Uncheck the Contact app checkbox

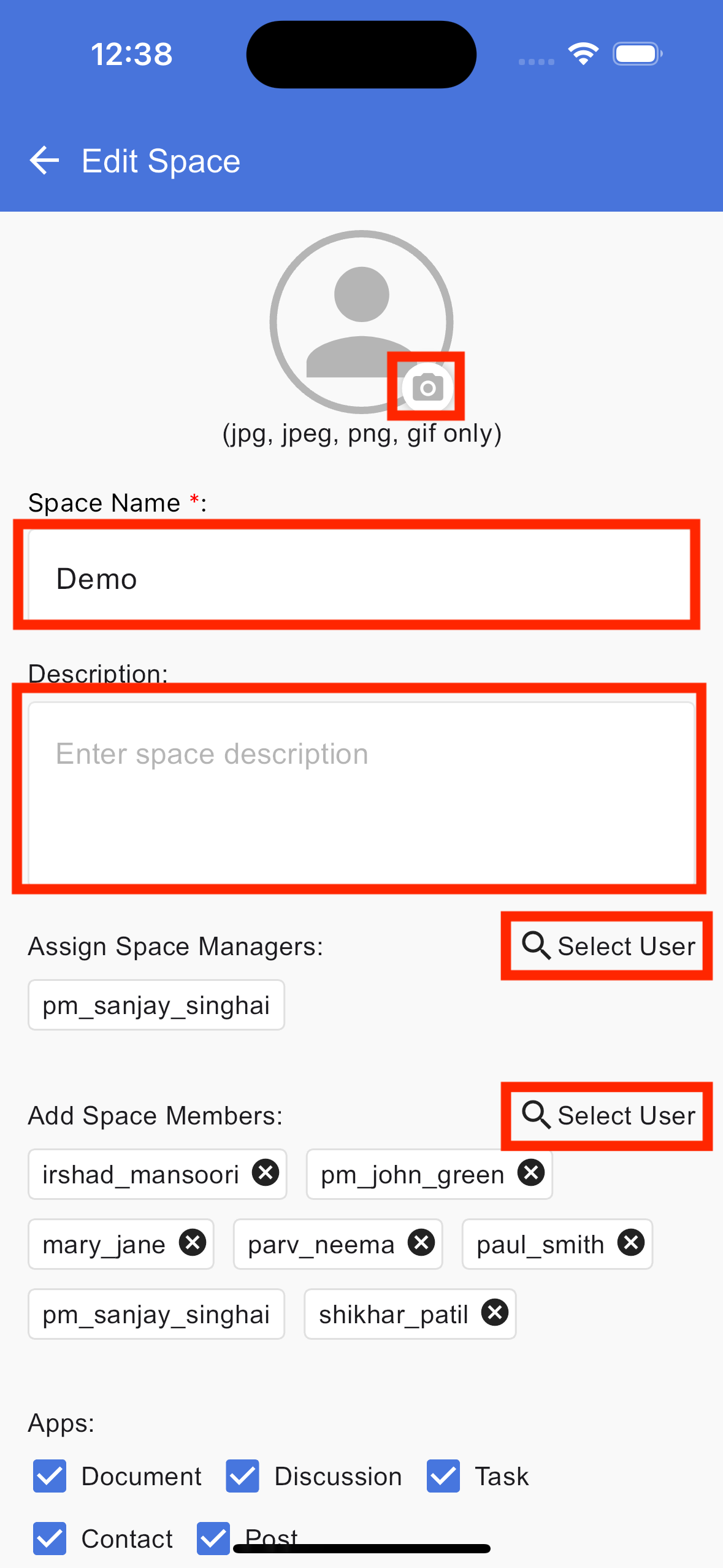[x=50, y=1539]
